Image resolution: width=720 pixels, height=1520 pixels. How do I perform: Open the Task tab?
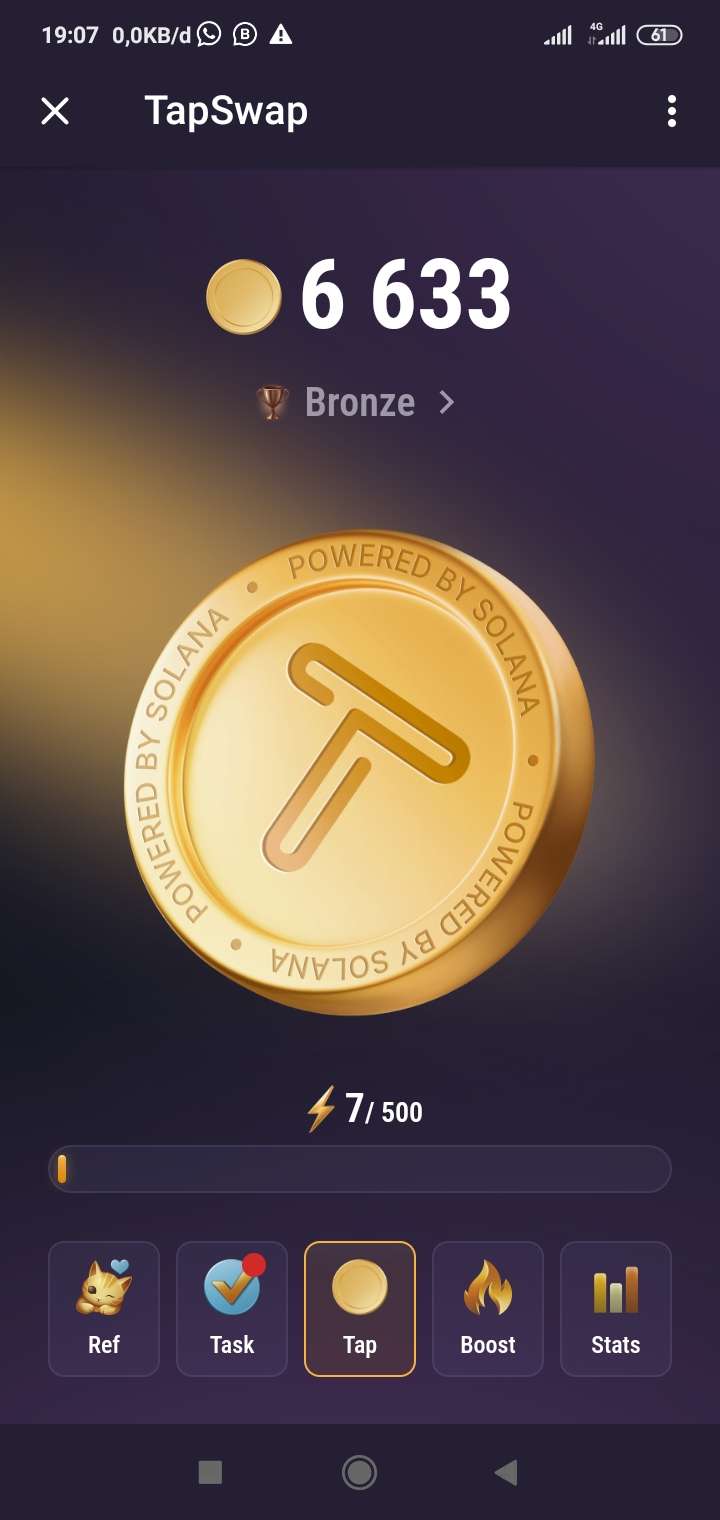(x=232, y=1308)
